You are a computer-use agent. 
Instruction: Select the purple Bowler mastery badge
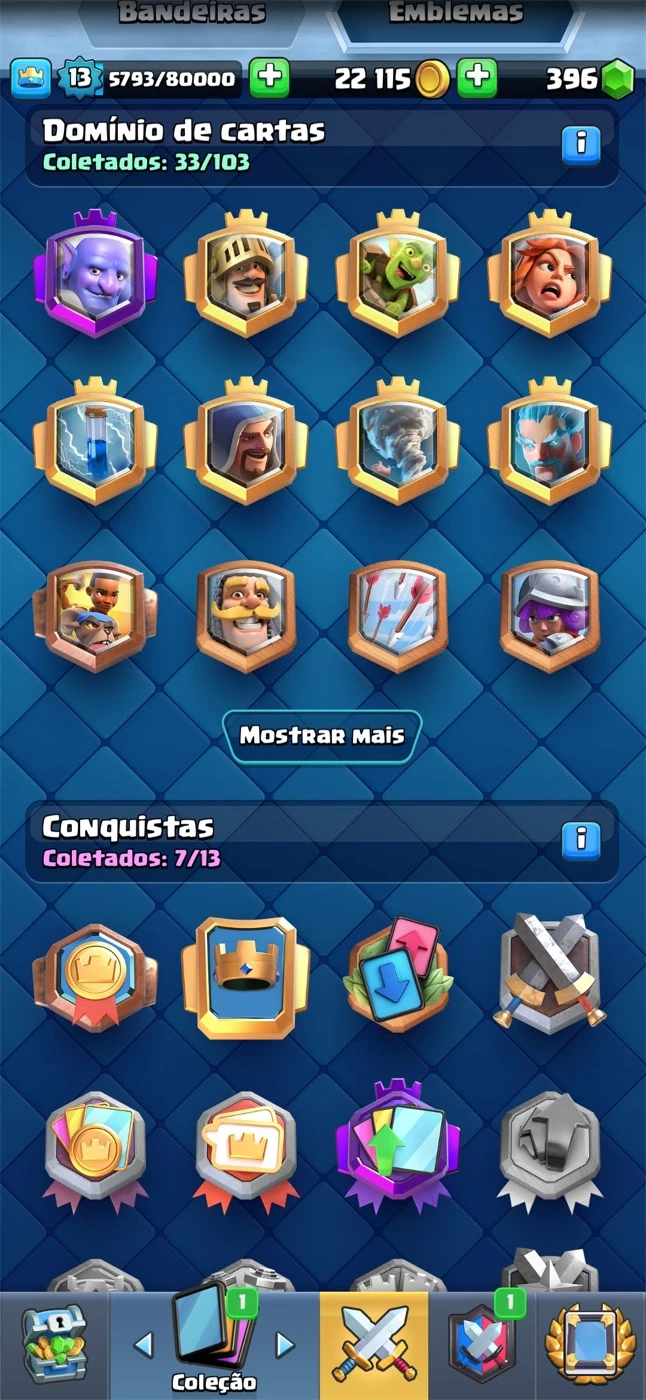coord(95,273)
